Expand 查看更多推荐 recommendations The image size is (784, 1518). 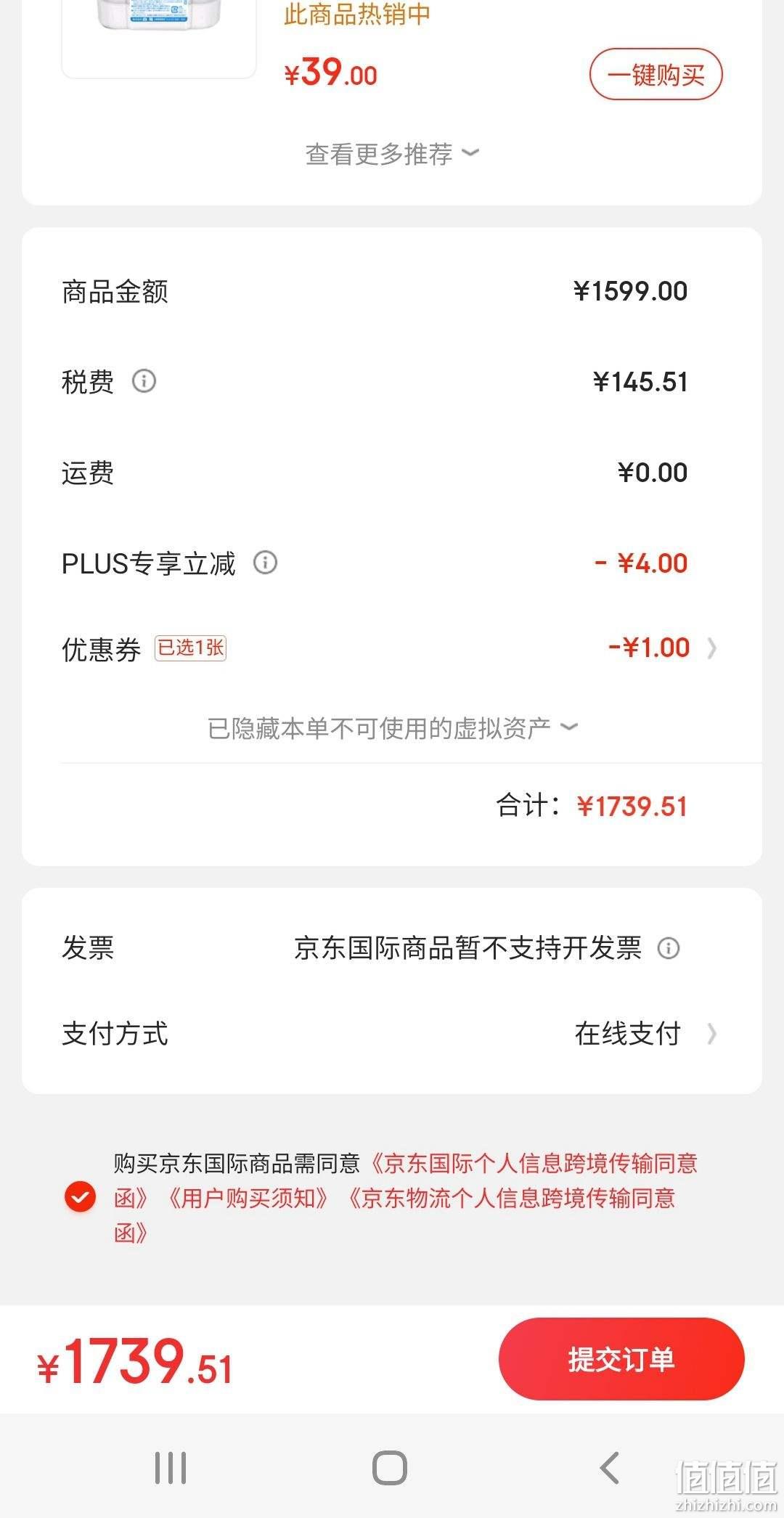point(392,153)
